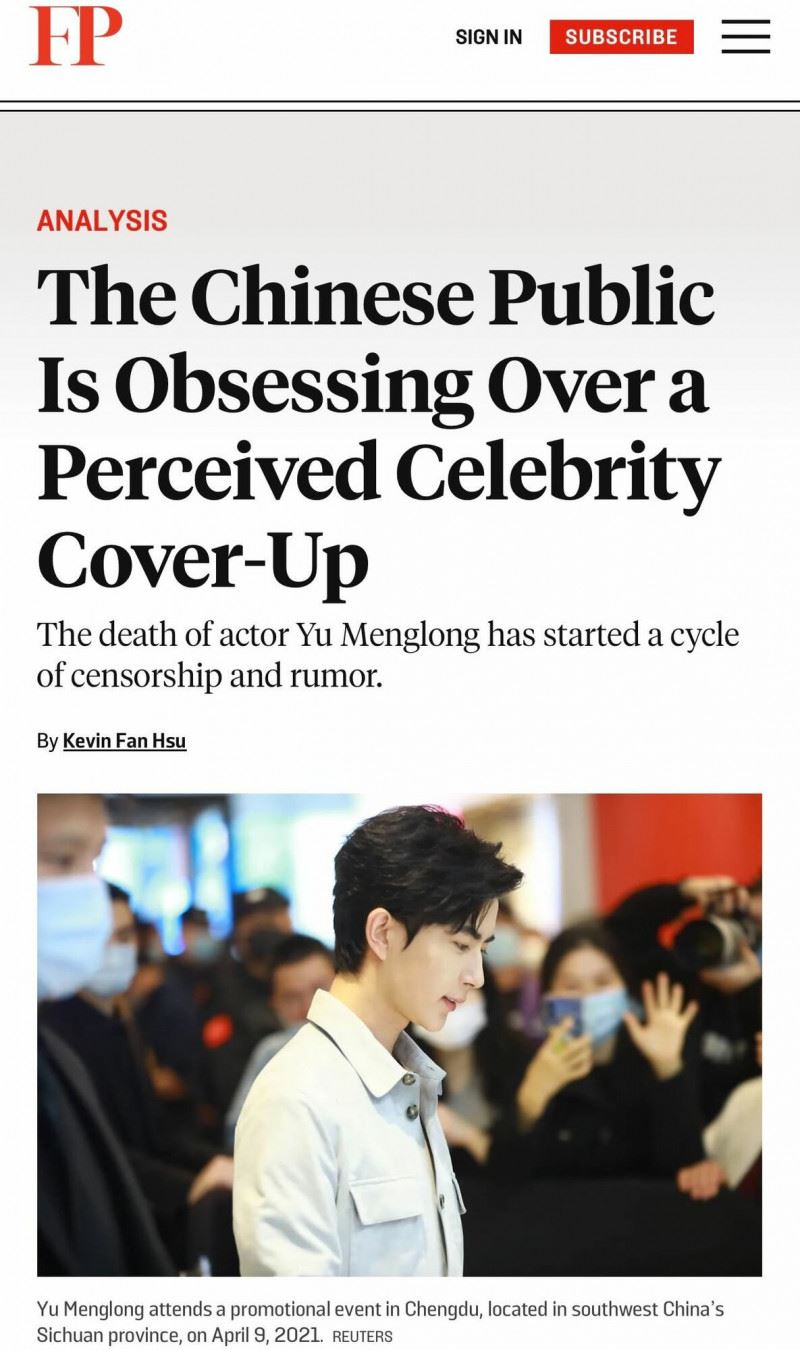The image size is (800, 1350).
Task: Open the ANALYSIS section link
Action: [102, 221]
